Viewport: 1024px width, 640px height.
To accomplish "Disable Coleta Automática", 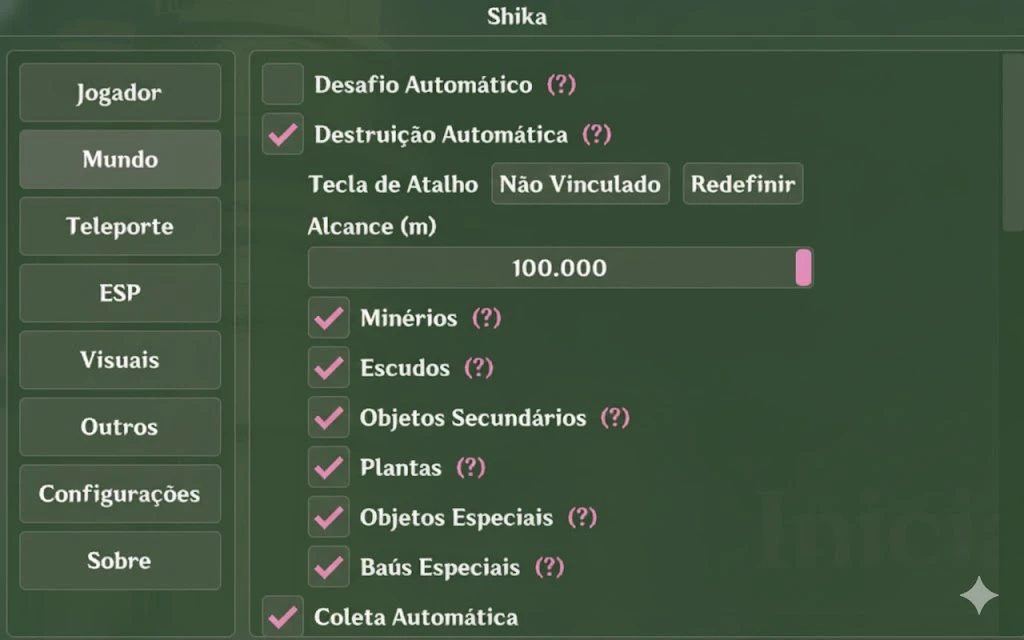I will [x=283, y=617].
